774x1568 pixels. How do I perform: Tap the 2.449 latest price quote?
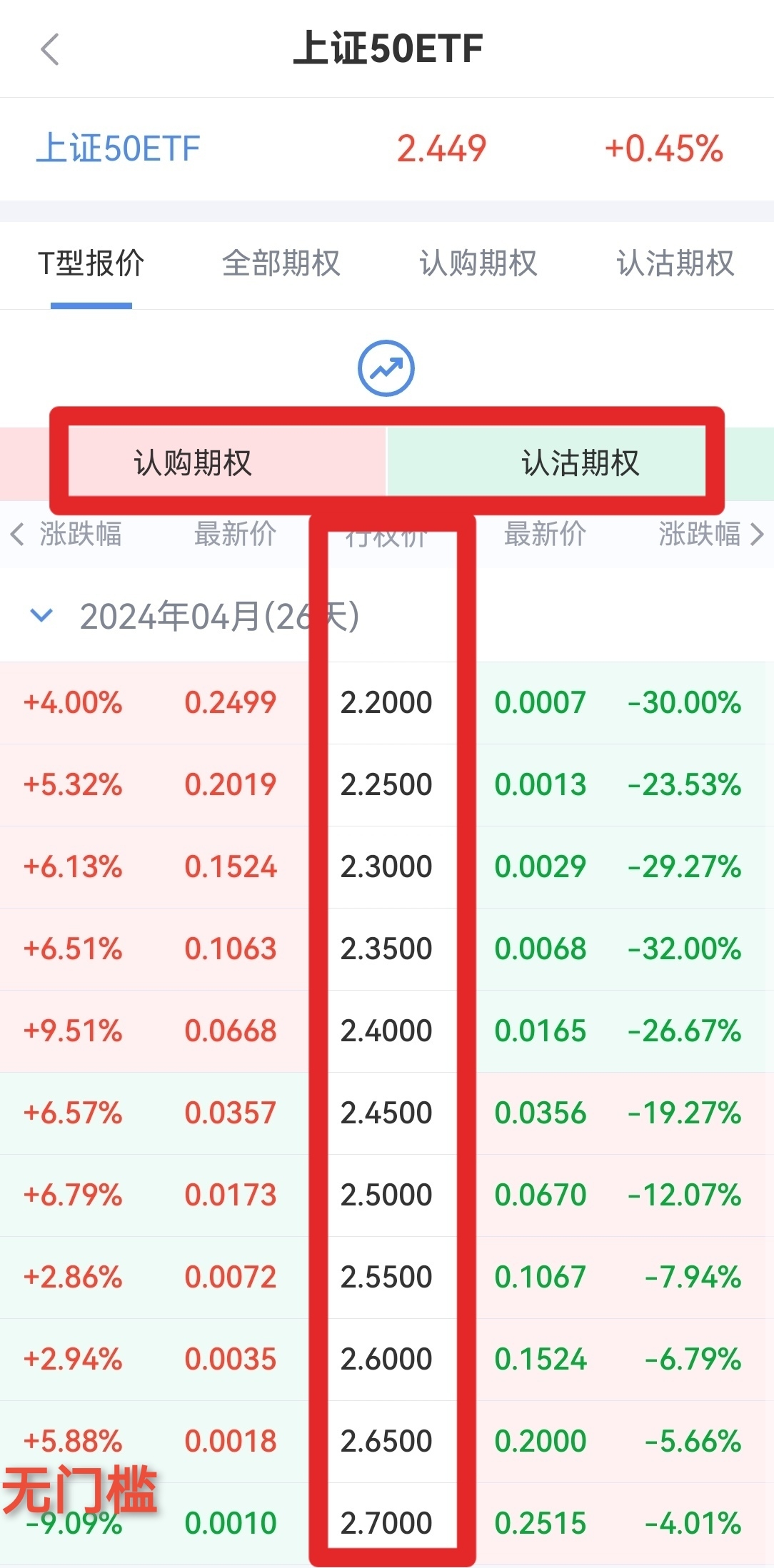pos(440,147)
